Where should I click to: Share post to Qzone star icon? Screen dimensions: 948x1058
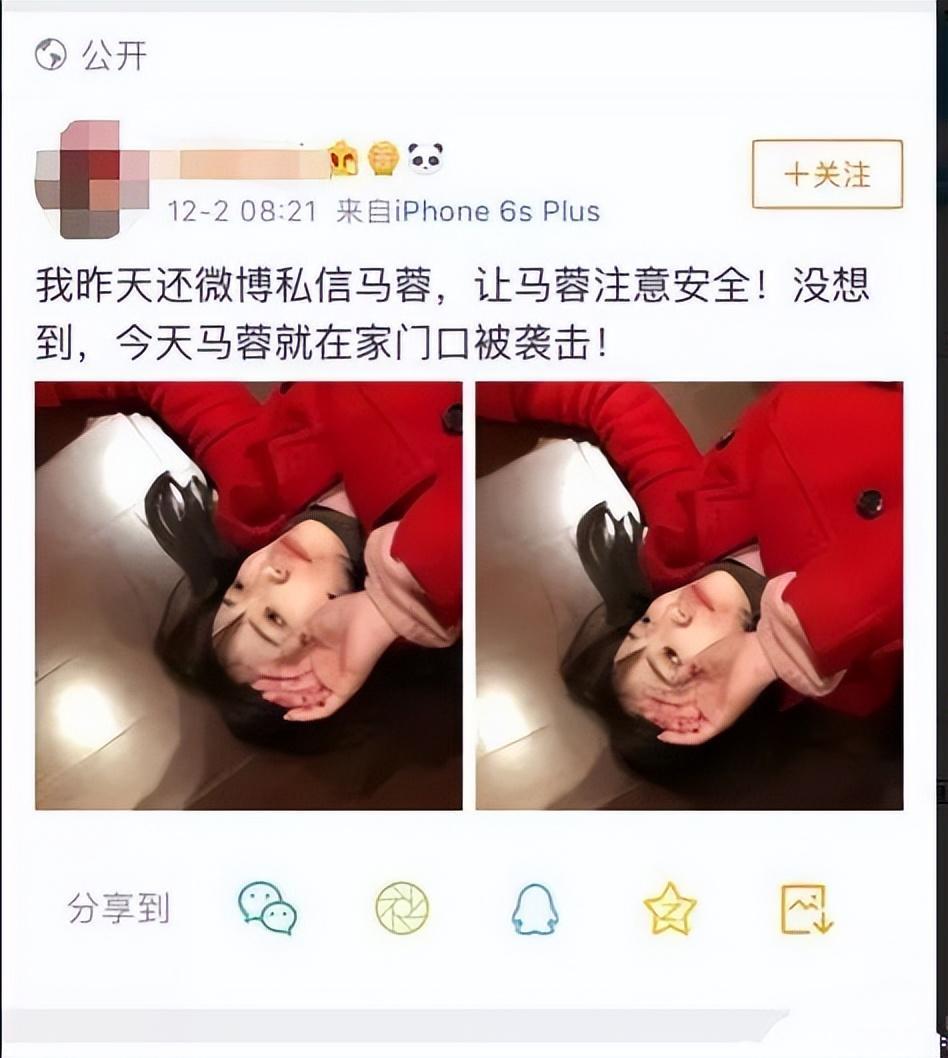point(669,908)
